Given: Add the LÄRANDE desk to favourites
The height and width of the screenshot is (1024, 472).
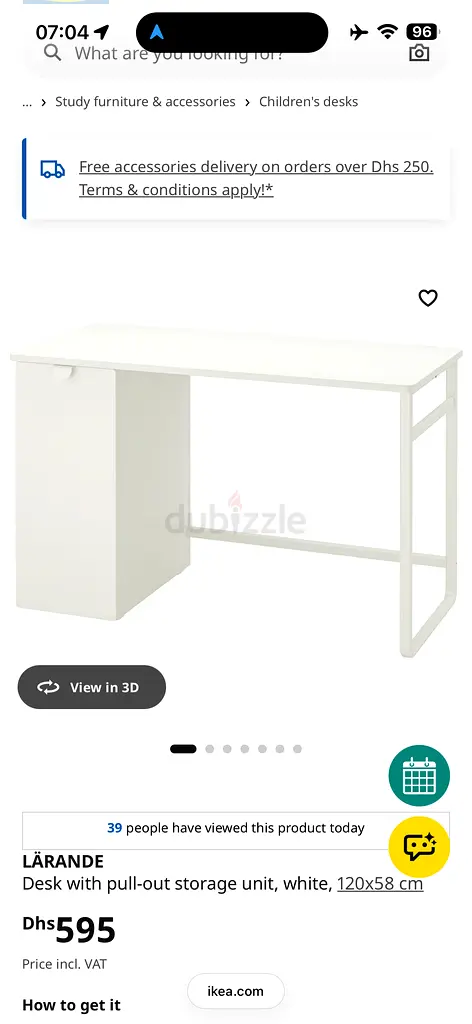Looking at the screenshot, I should 428,298.
